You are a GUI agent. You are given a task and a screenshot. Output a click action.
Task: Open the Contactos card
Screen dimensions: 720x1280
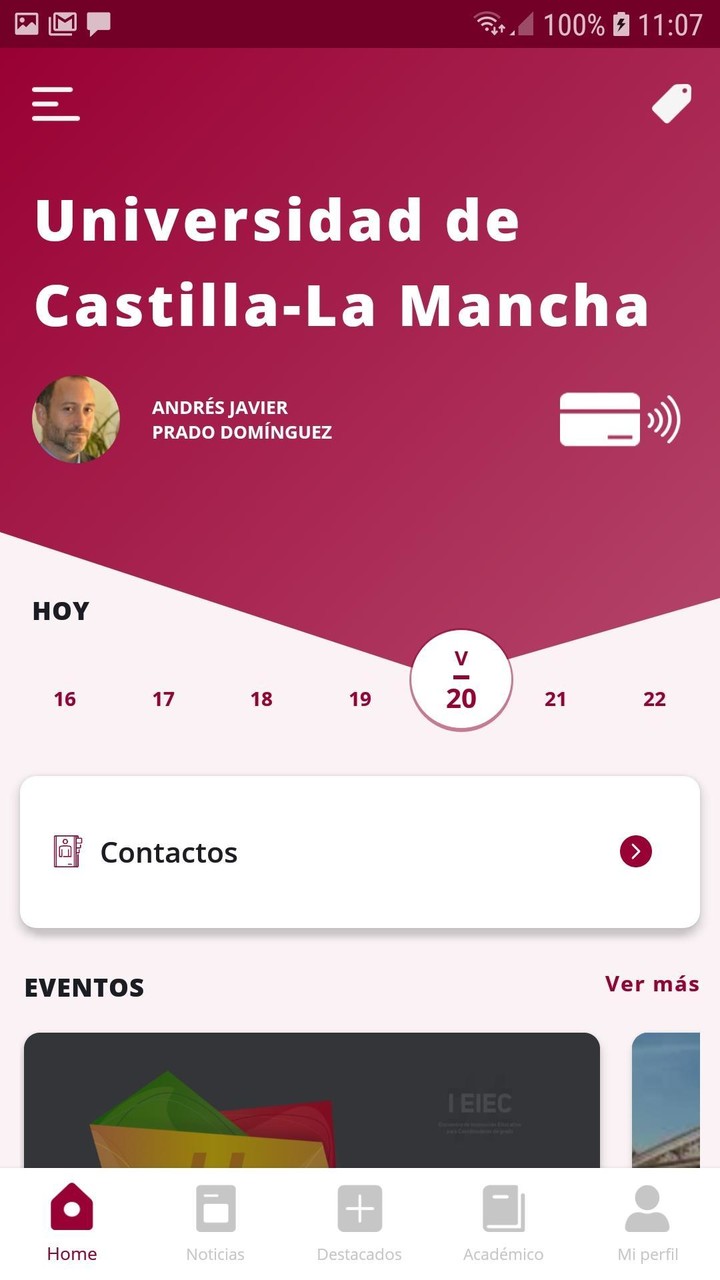[x=360, y=852]
